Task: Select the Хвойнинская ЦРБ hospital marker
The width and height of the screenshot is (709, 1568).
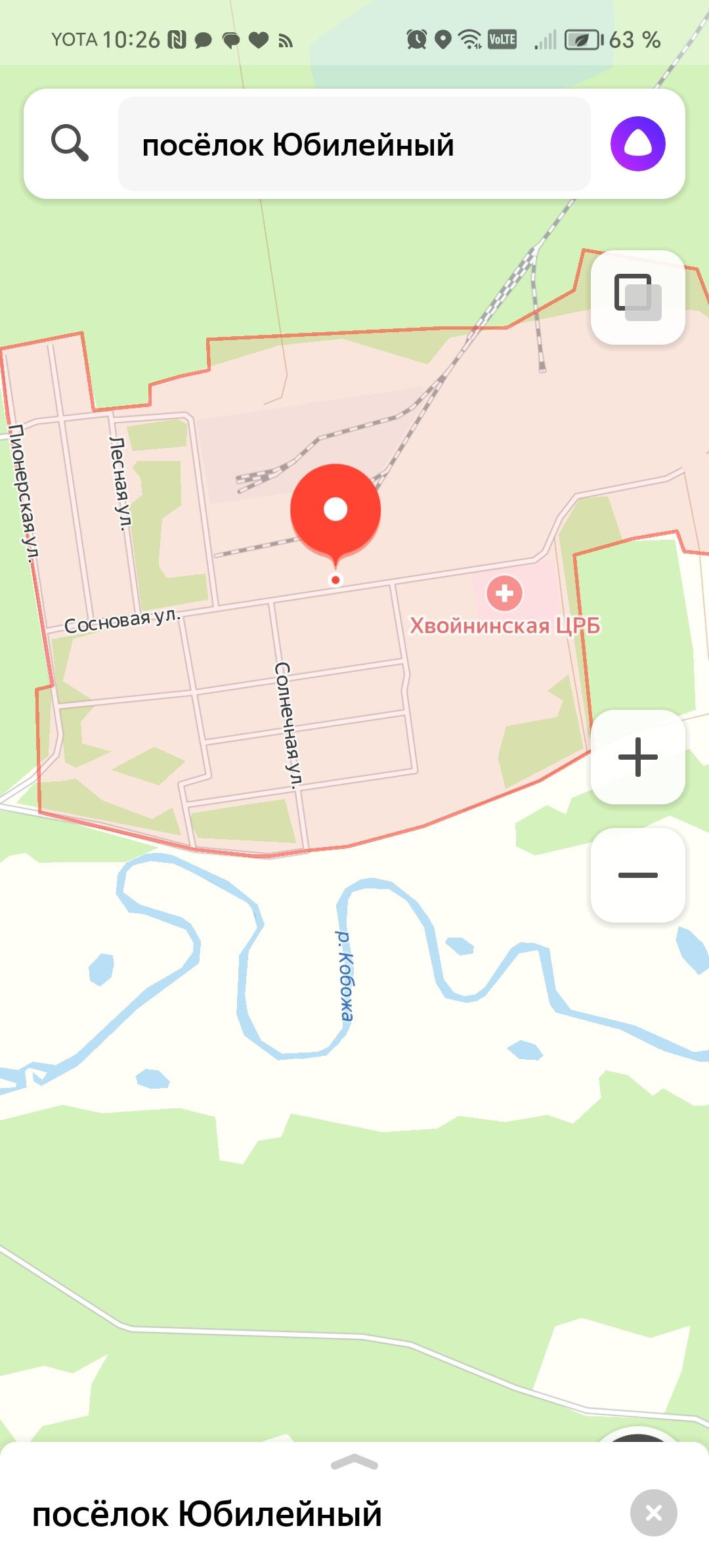Action: (504, 593)
